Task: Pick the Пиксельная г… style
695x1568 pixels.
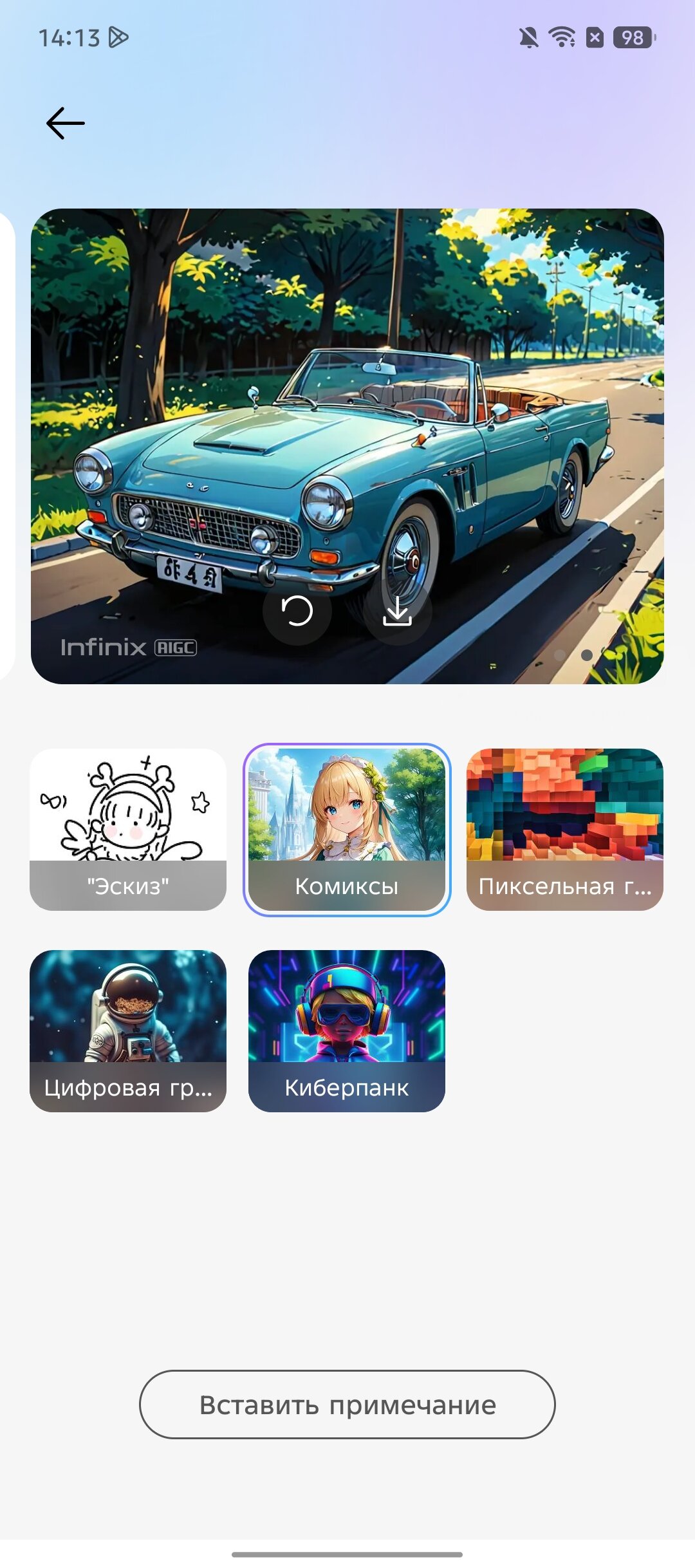Action: 565,829
